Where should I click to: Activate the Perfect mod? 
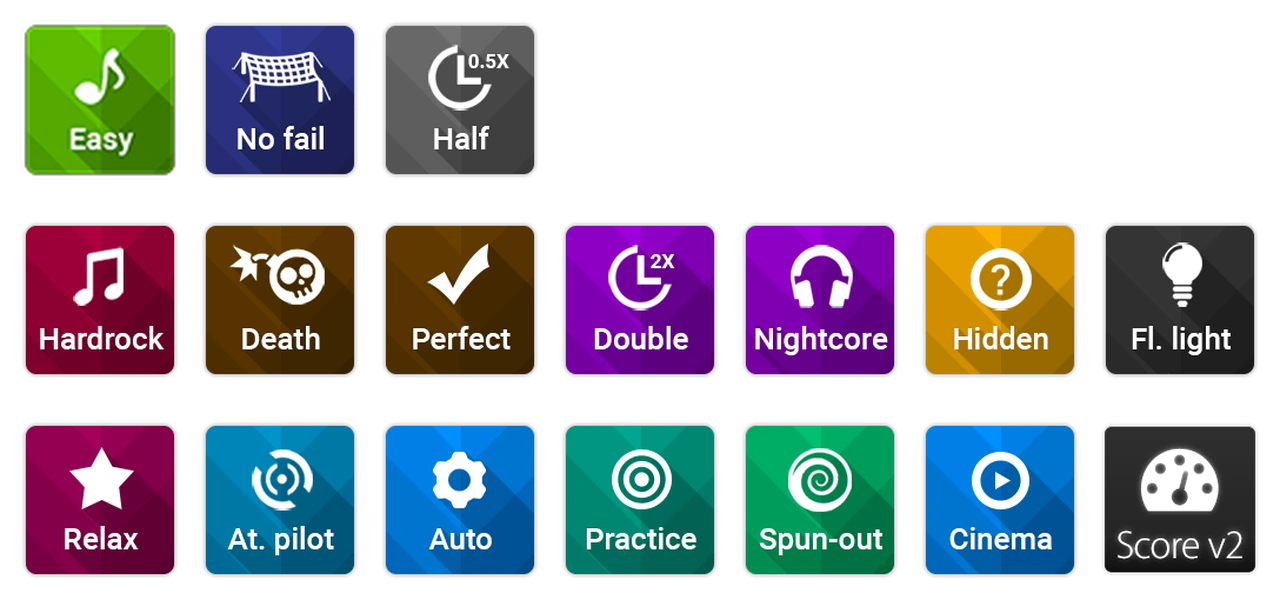pos(460,300)
